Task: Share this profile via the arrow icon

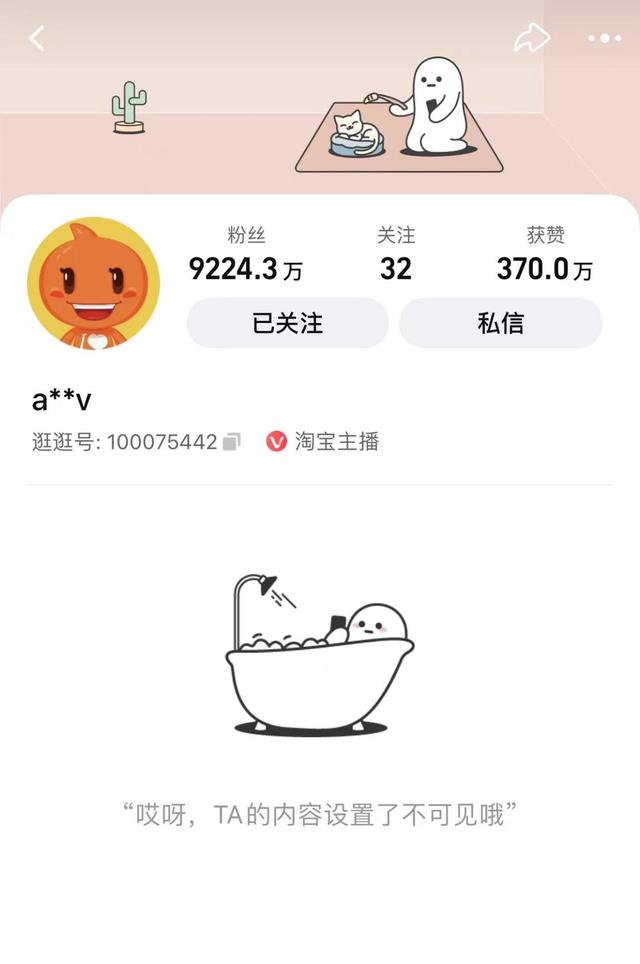Action: 532,39
